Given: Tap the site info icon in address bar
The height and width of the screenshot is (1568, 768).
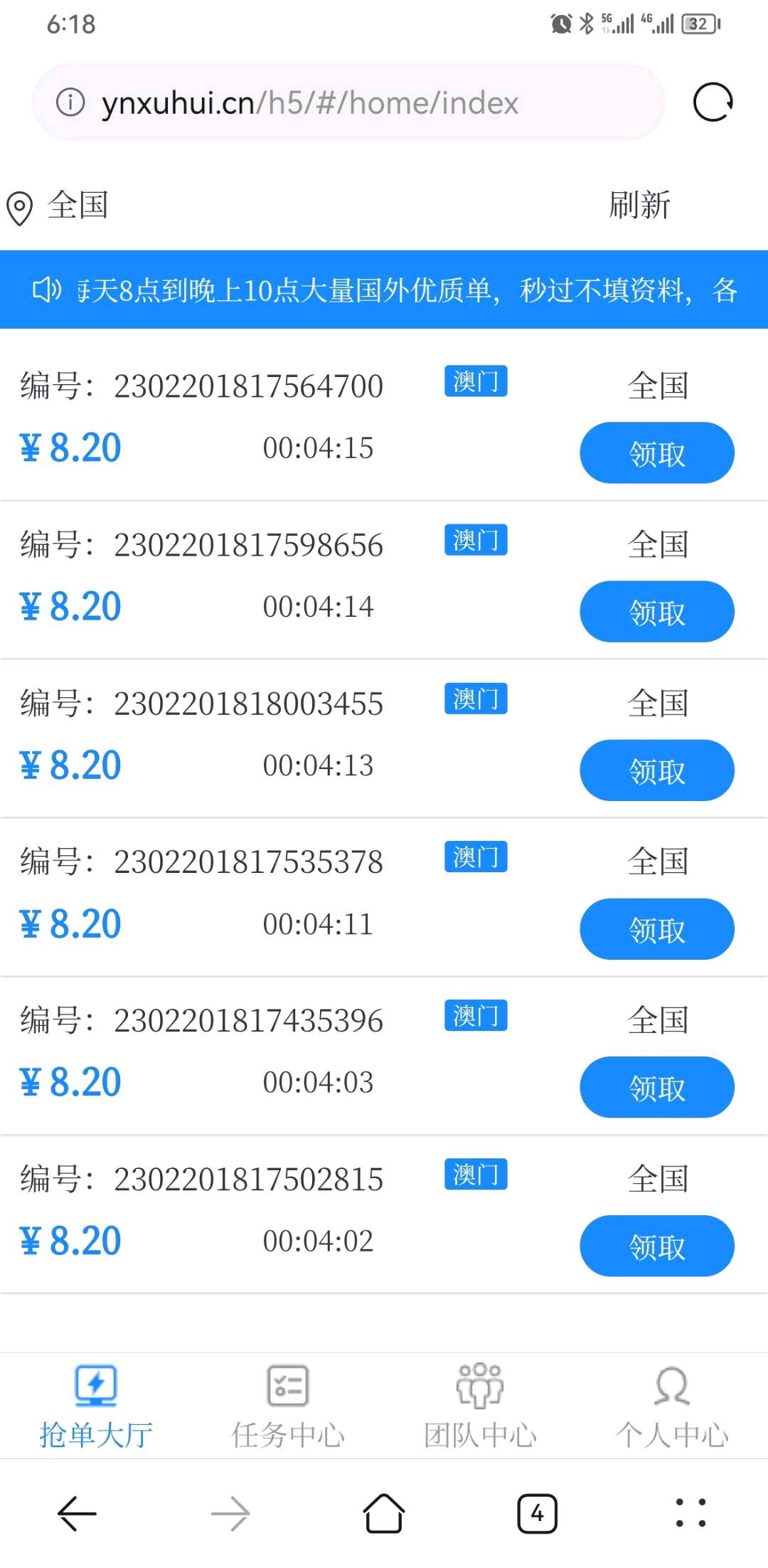Looking at the screenshot, I should pyautogui.click(x=70, y=102).
